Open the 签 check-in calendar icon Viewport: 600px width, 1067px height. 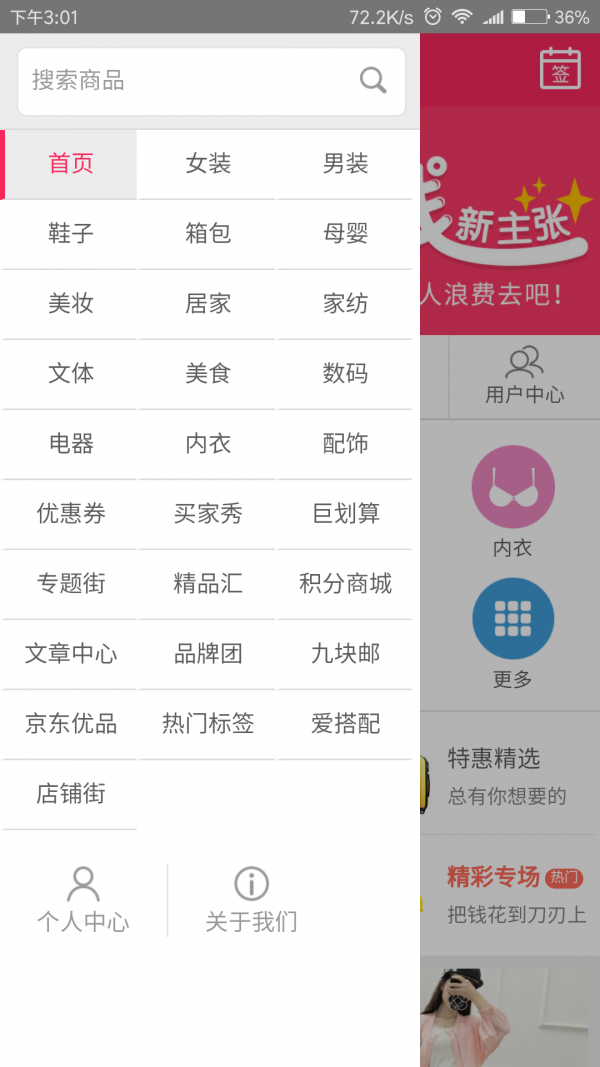[560, 69]
